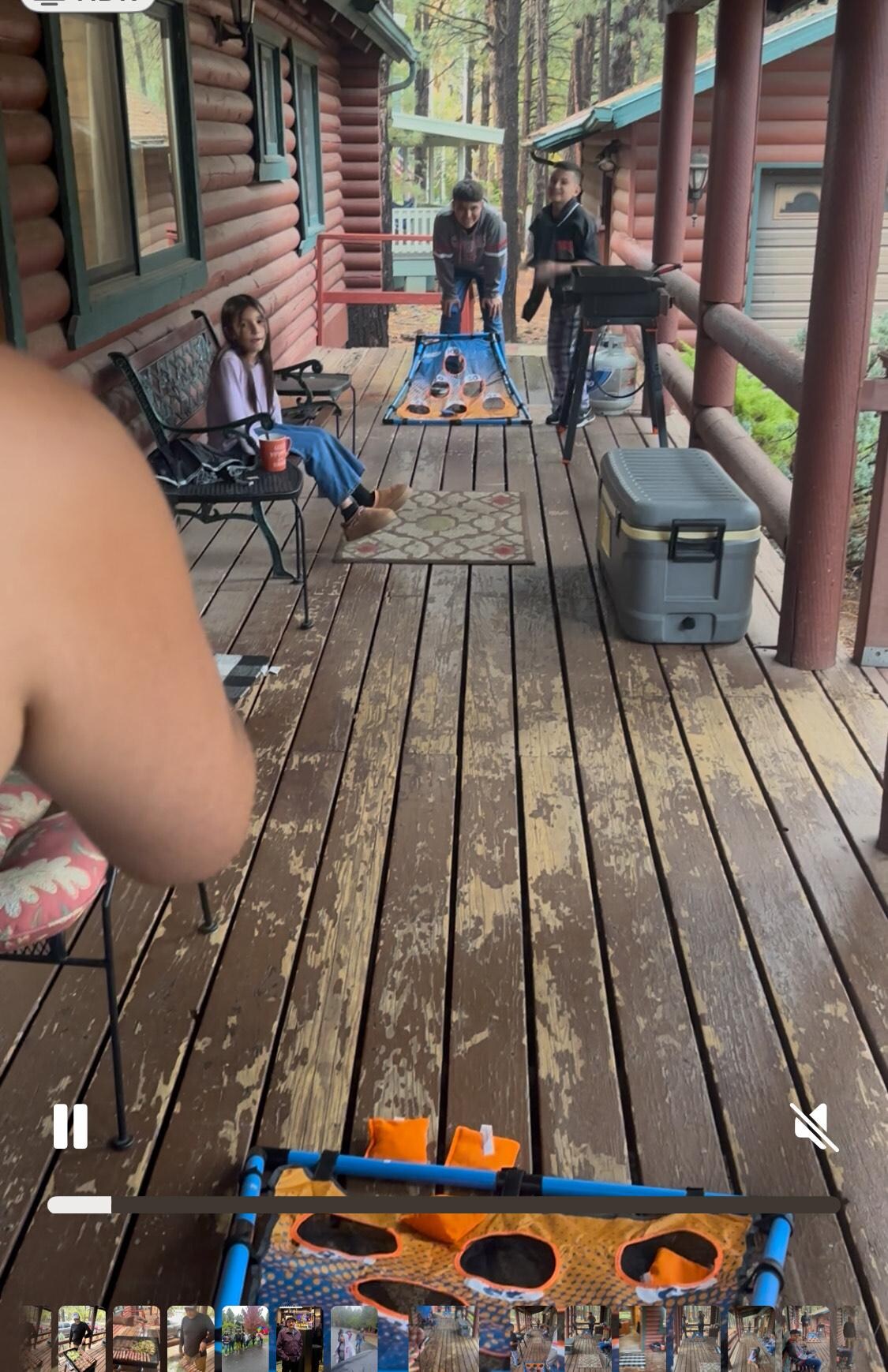This screenshot has height=1372, width=888.
Task: Open the thumbnail of the man wearing a hat indoors
Action: [x=299, y=1338]
